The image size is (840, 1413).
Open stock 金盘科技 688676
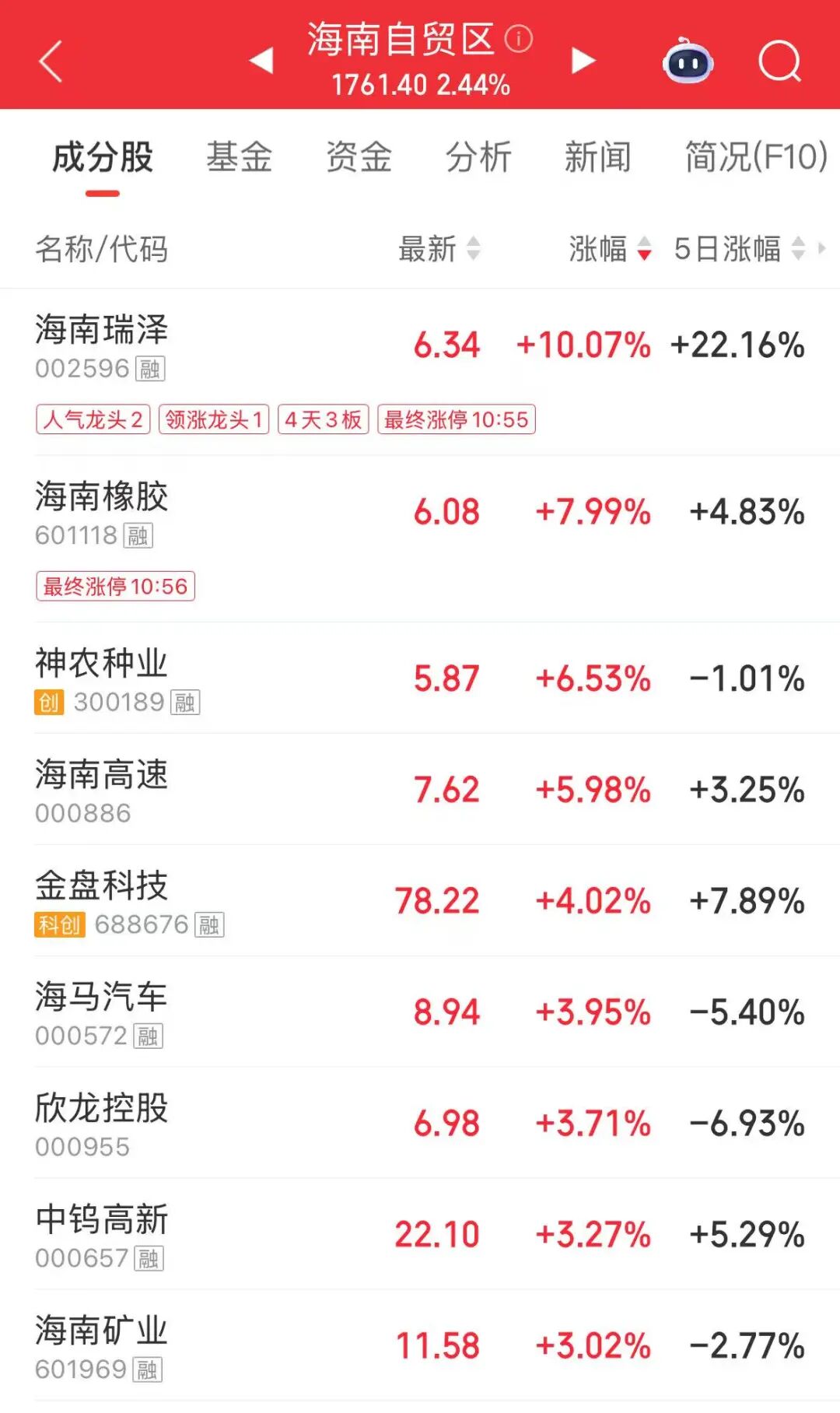pos(102,900)
